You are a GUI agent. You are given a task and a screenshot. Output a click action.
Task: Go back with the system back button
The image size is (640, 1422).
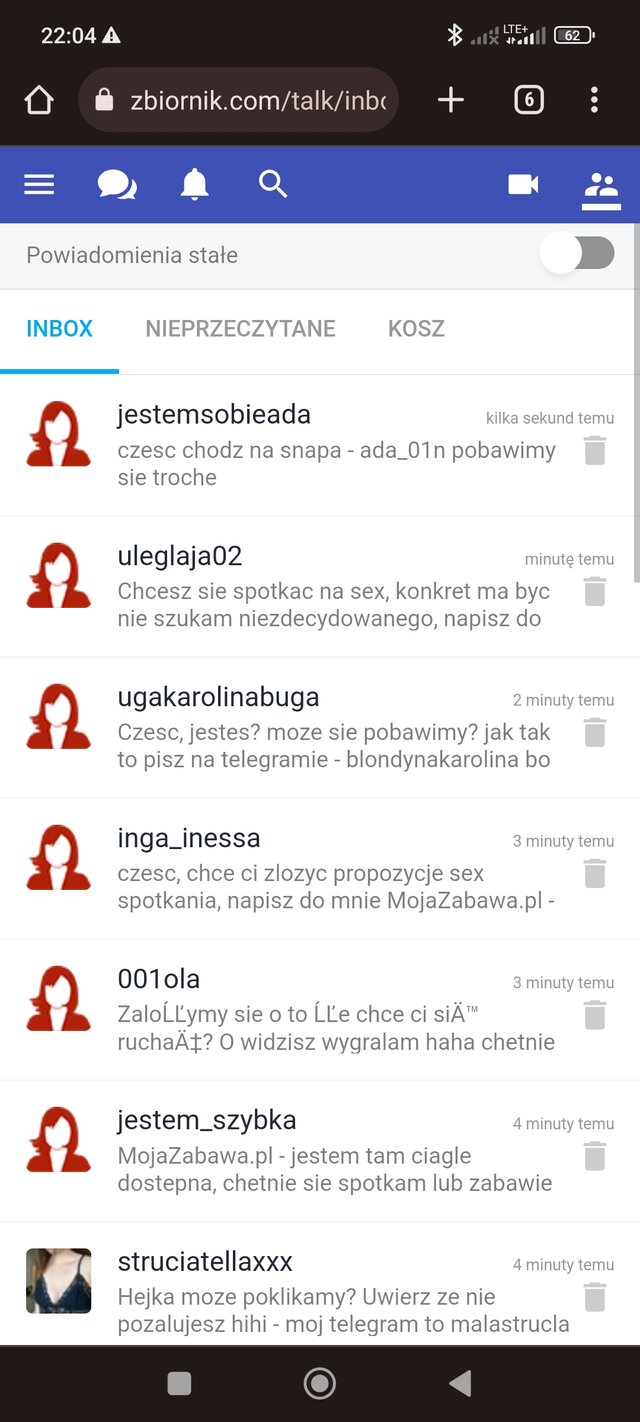pyautogui.click(x=460, y=1383)
